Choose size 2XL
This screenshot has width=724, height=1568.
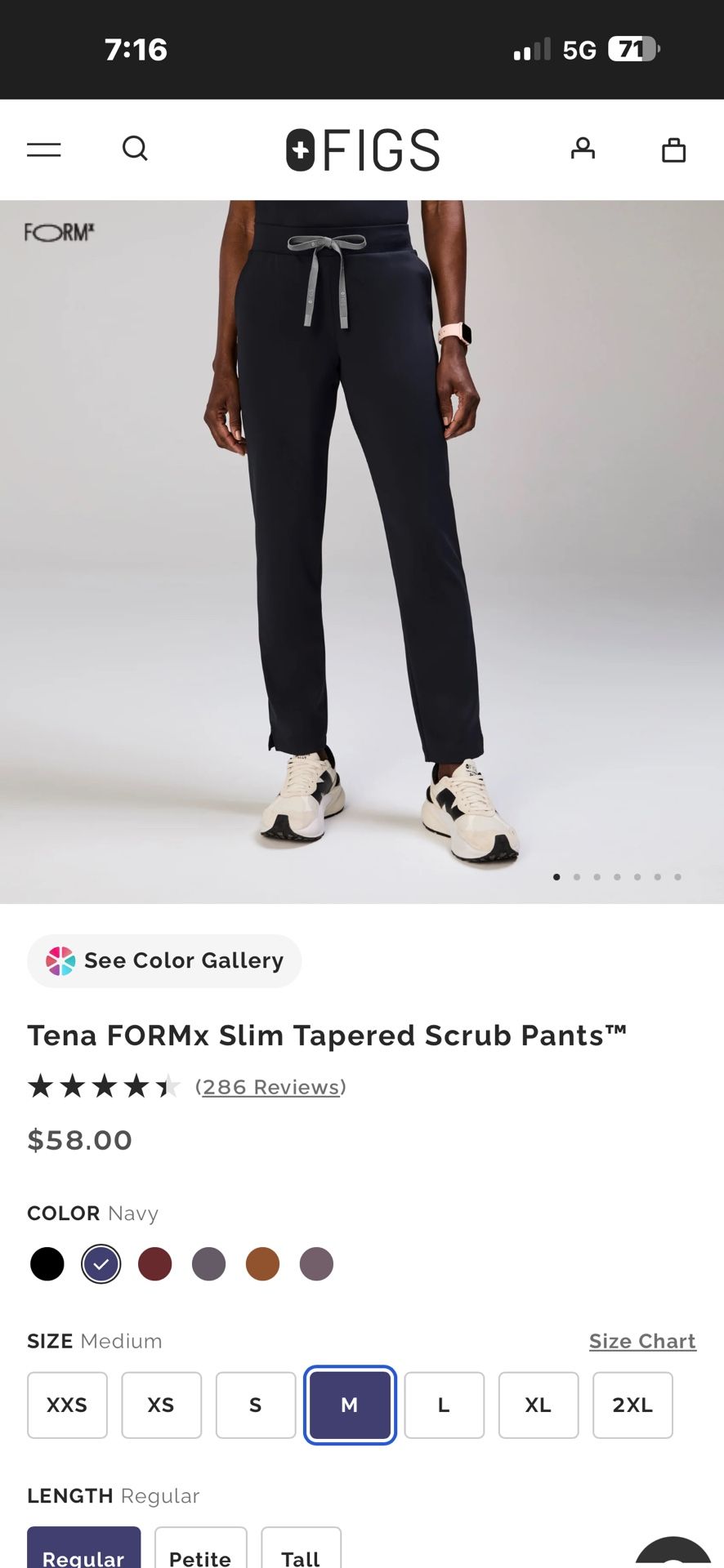[632, 1405]
